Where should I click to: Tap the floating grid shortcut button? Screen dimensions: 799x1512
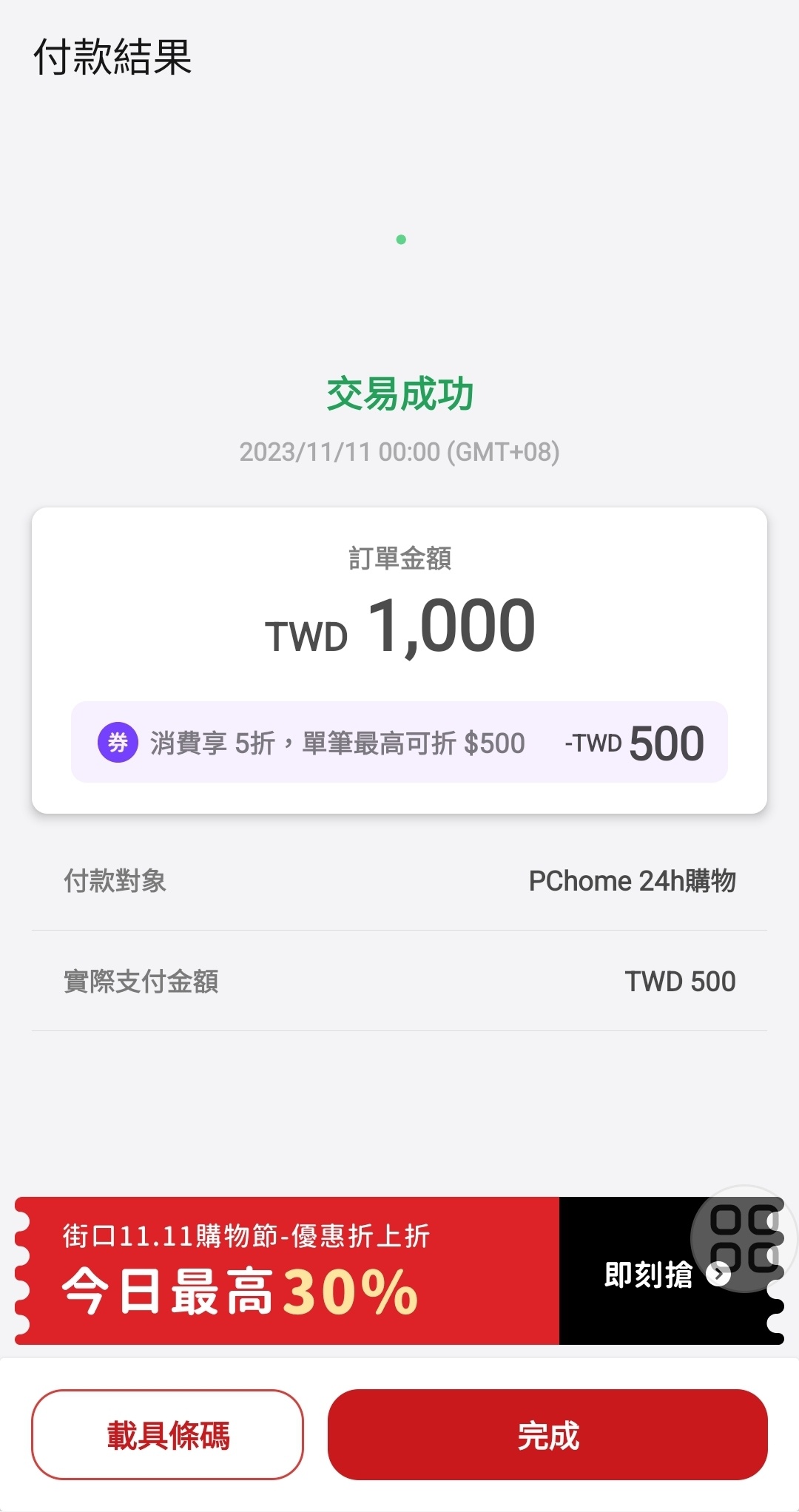coord(743,1238)
